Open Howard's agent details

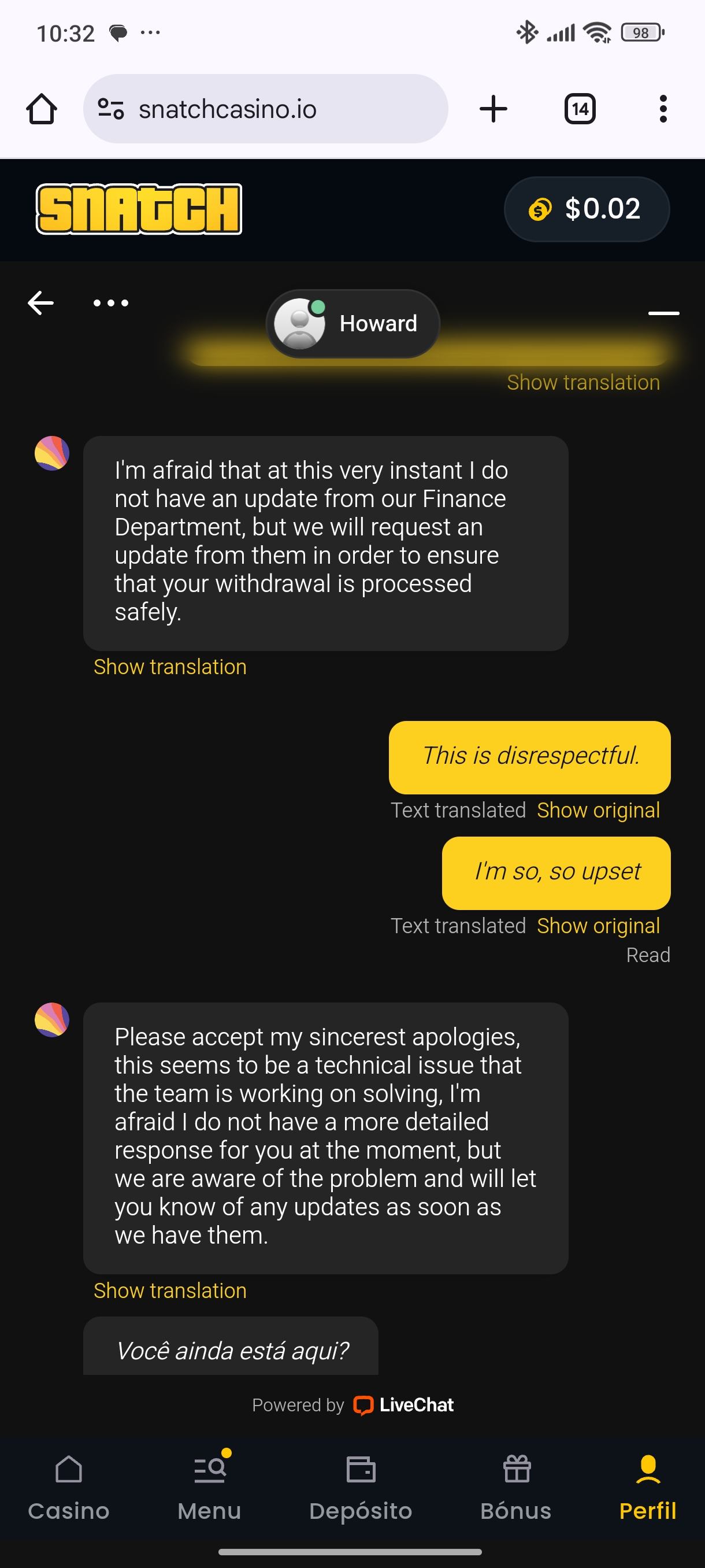[352, 323]
